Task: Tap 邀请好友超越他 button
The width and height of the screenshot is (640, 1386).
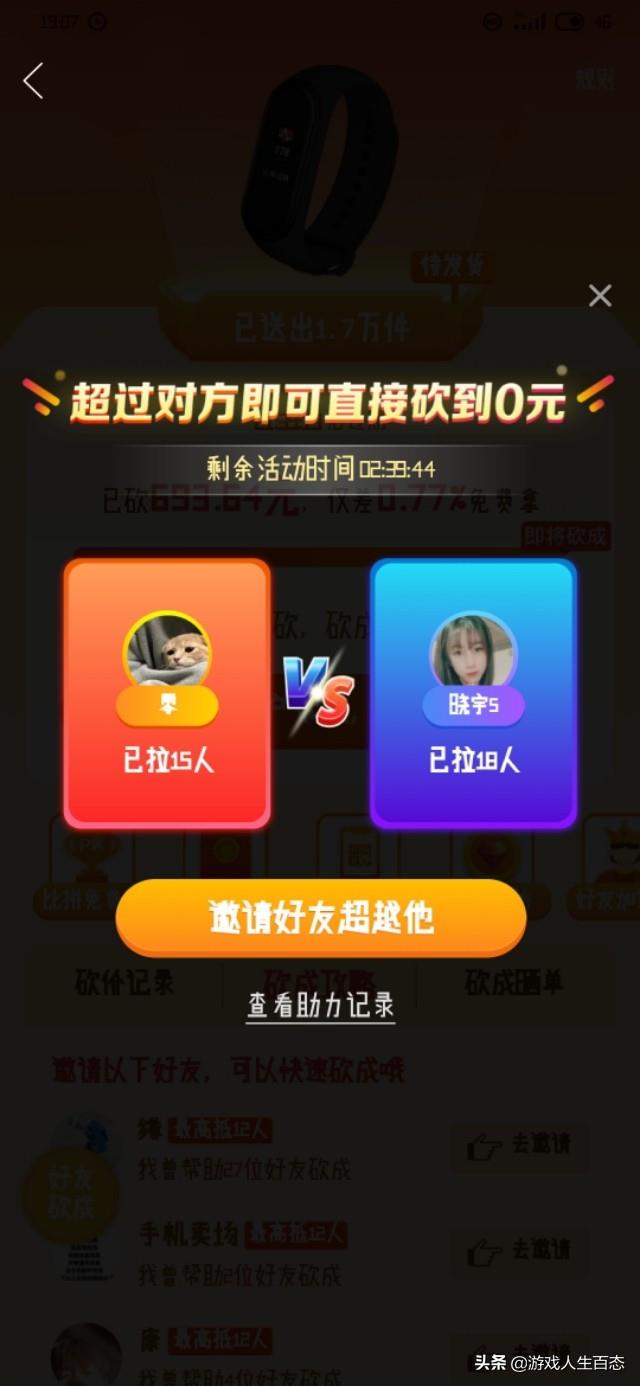Action: coord(321,917)
